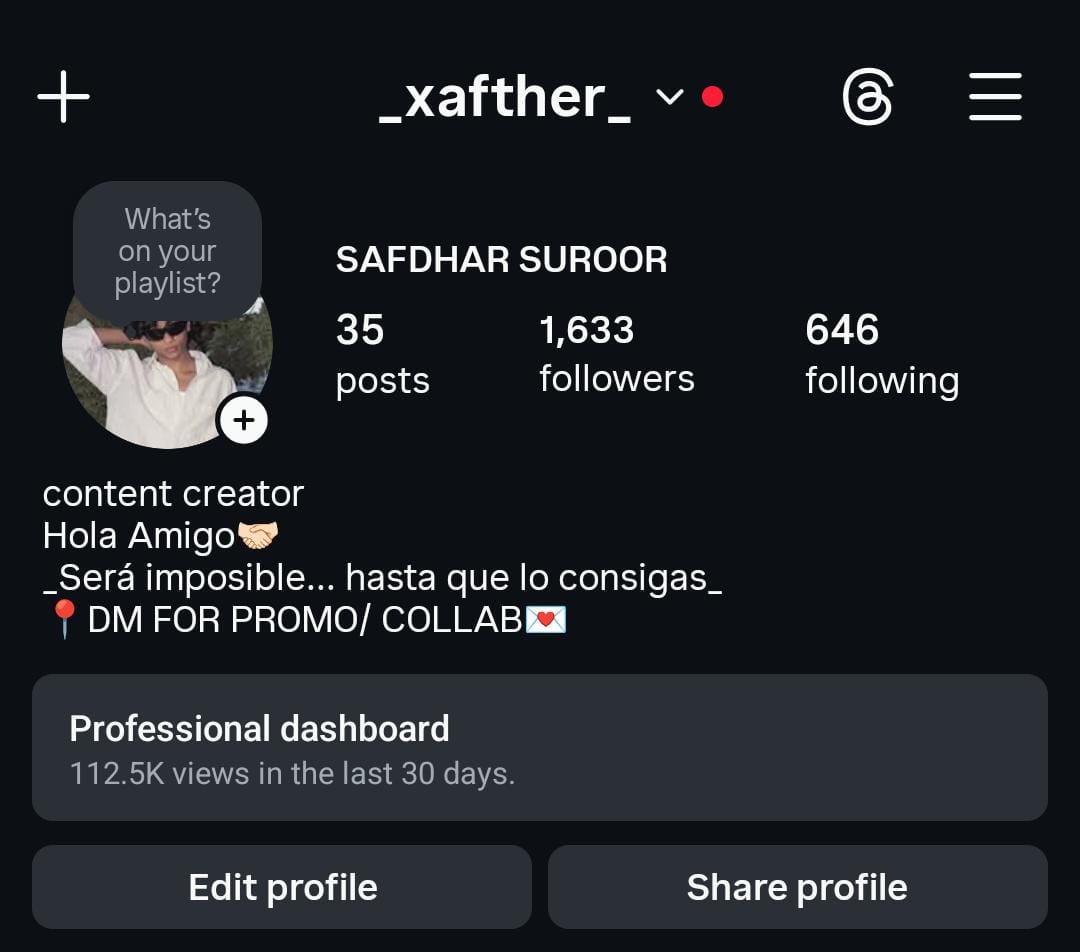Open the hamburger menu
The width and height of the screenshot is (1080, 952).
pos(995,97)
